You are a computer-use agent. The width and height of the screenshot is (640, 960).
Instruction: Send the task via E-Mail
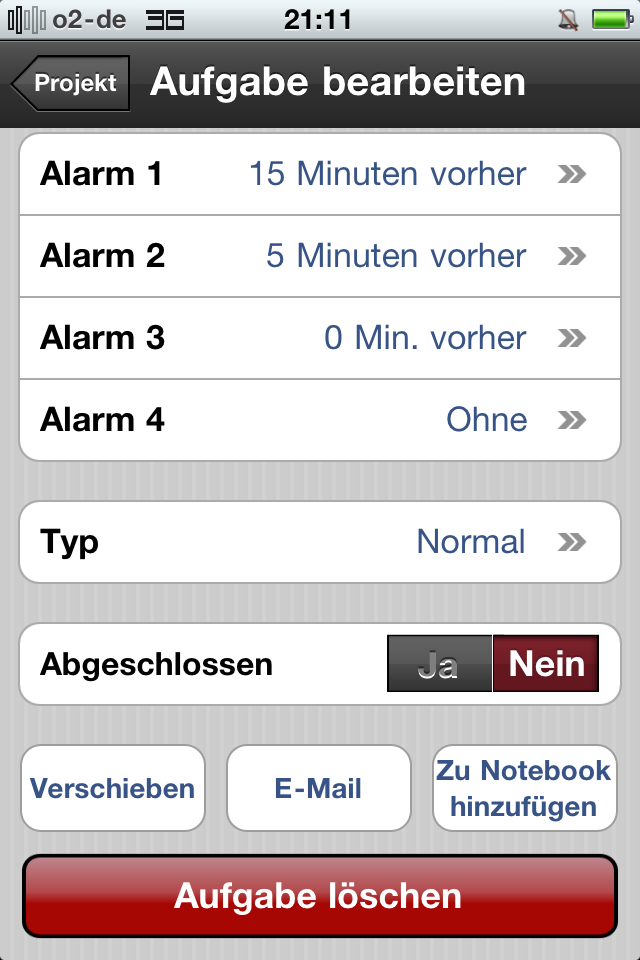(x=319, y=788)
